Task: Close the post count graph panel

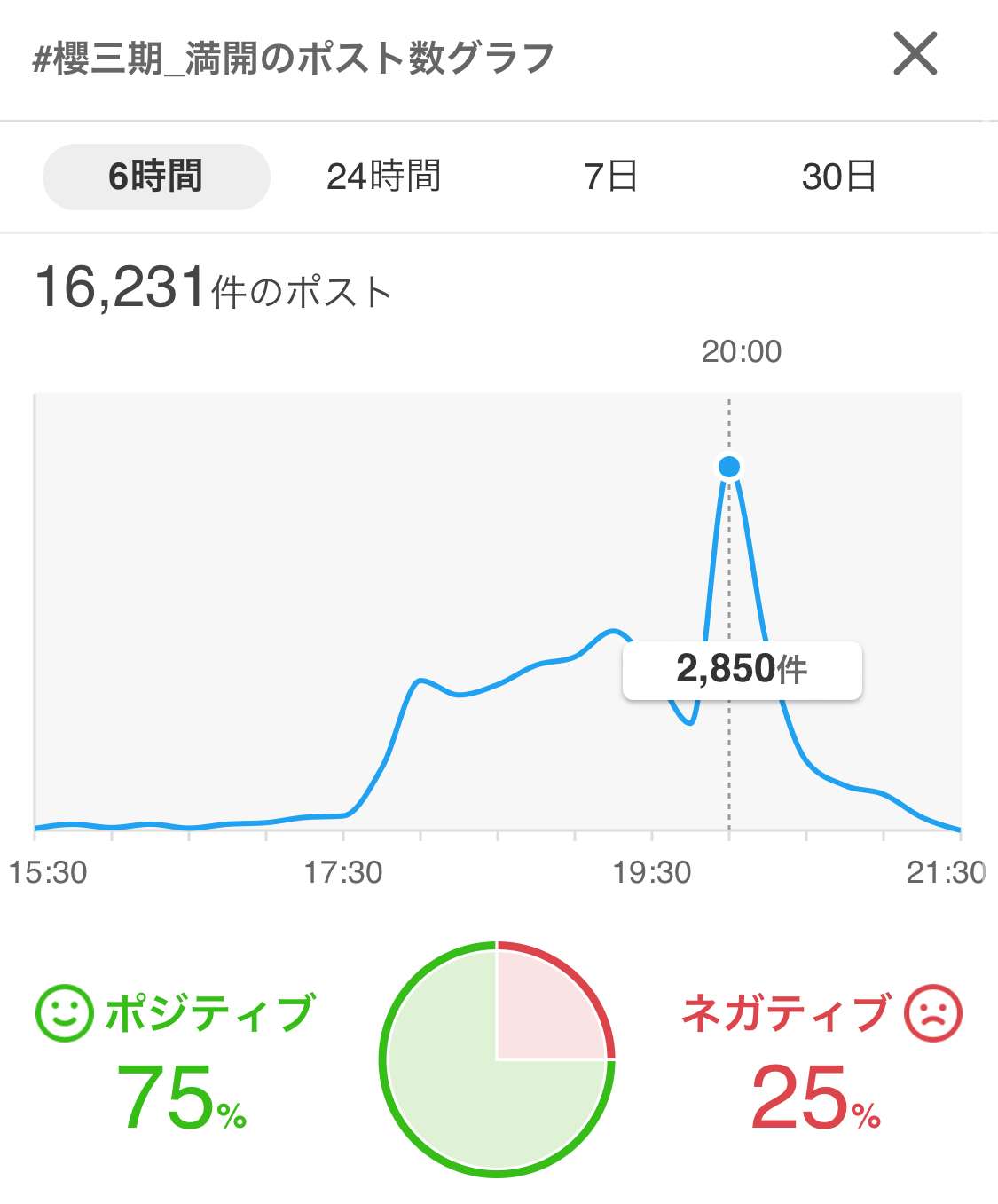Action: click(x=915, y=54)
